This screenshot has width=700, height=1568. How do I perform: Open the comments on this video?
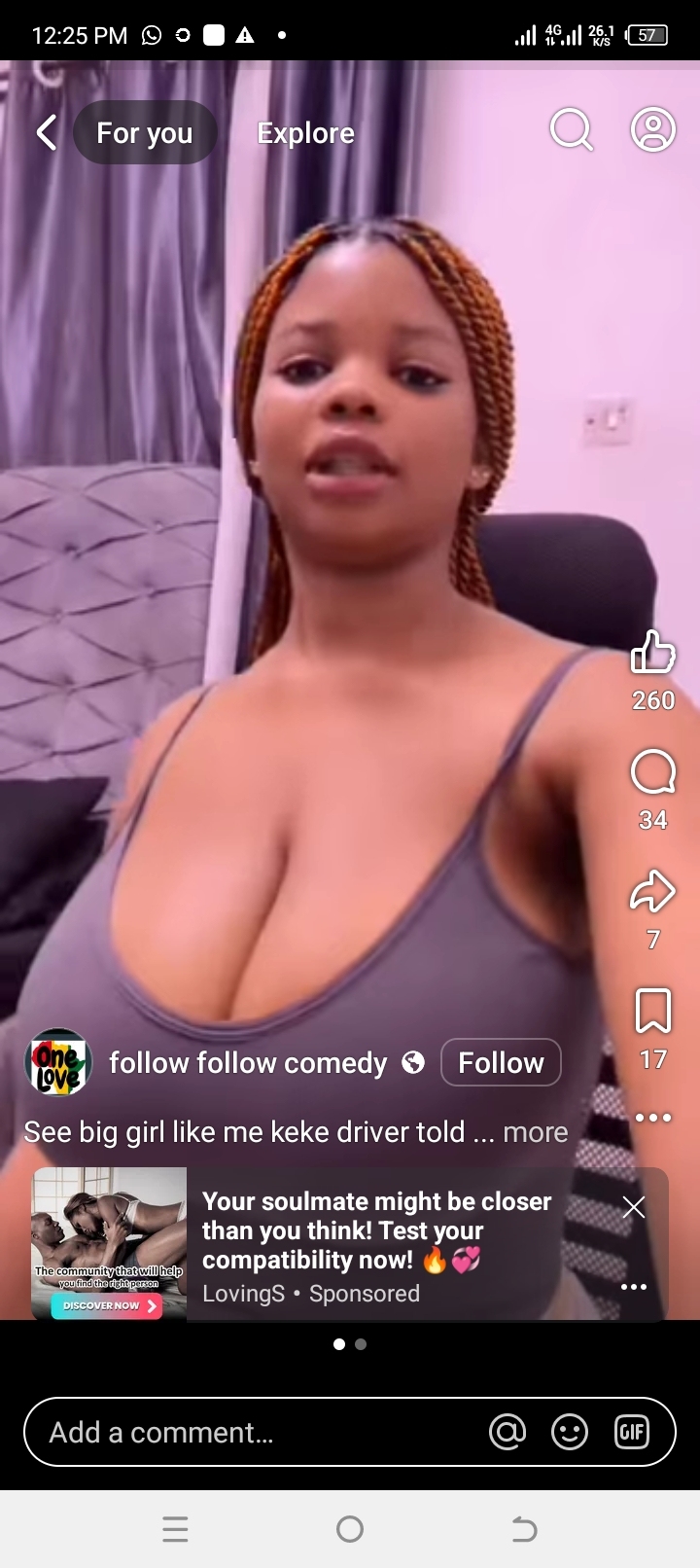point(652,773)
